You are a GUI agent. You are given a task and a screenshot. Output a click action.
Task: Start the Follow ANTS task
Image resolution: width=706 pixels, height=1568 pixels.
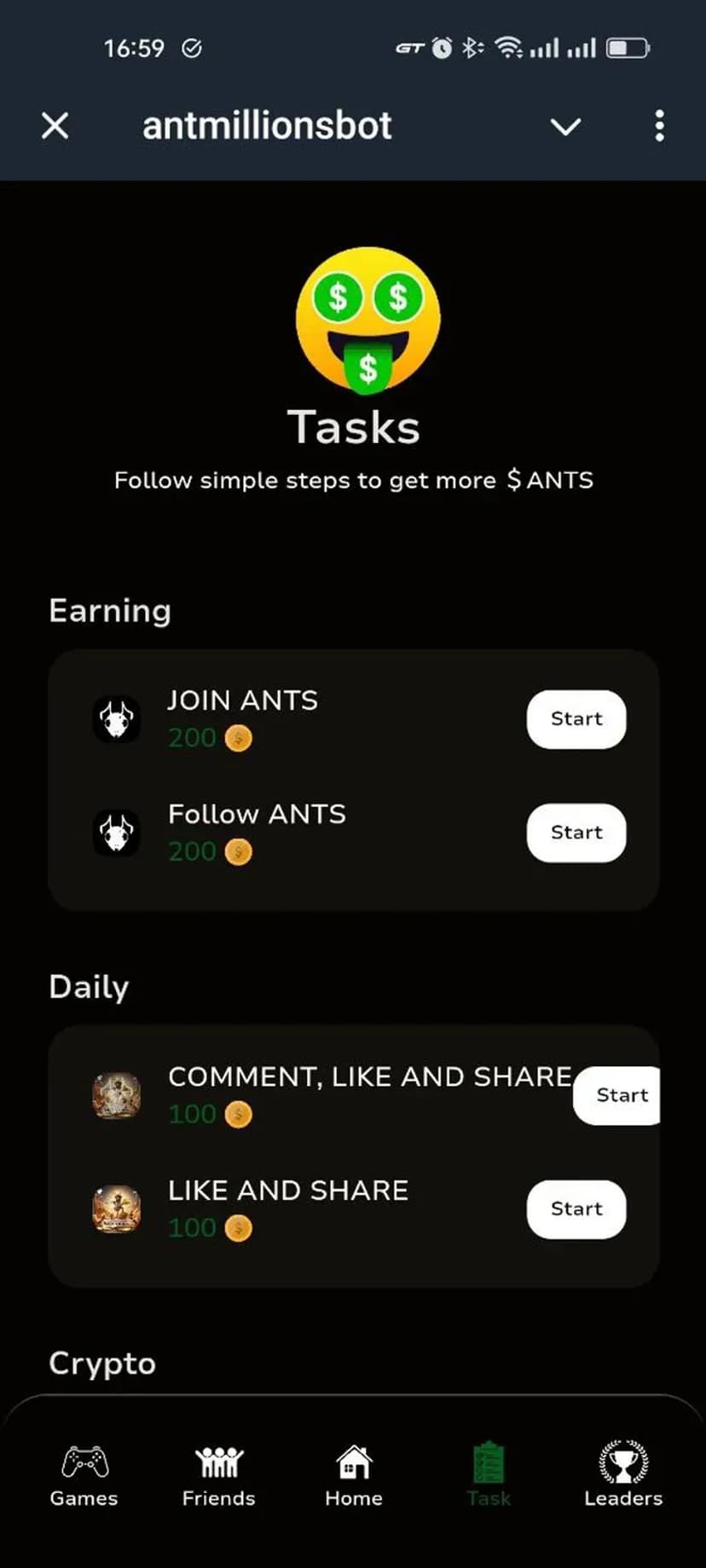coord(576,833)
